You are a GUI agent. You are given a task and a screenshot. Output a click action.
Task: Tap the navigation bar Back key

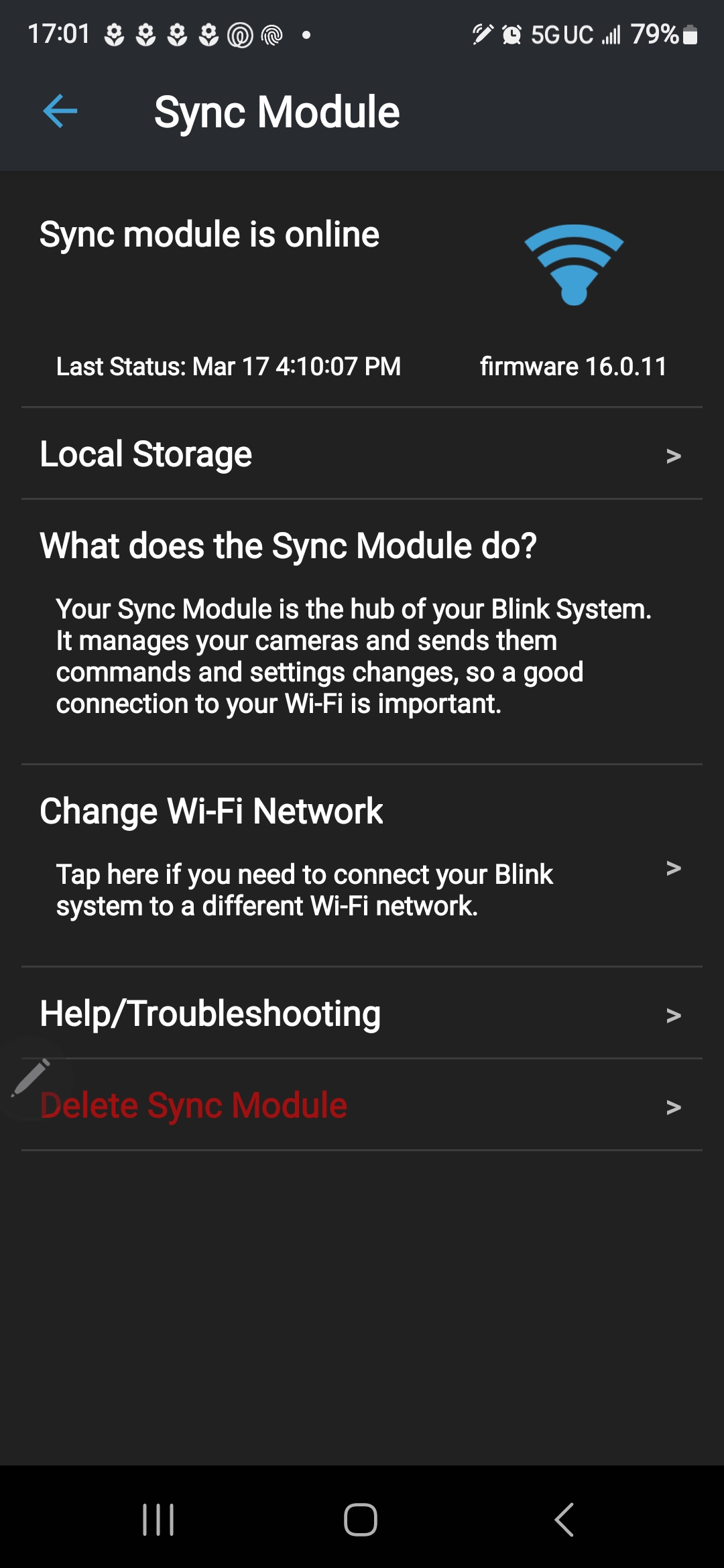pyautogui.click(x=566, y=1519)
